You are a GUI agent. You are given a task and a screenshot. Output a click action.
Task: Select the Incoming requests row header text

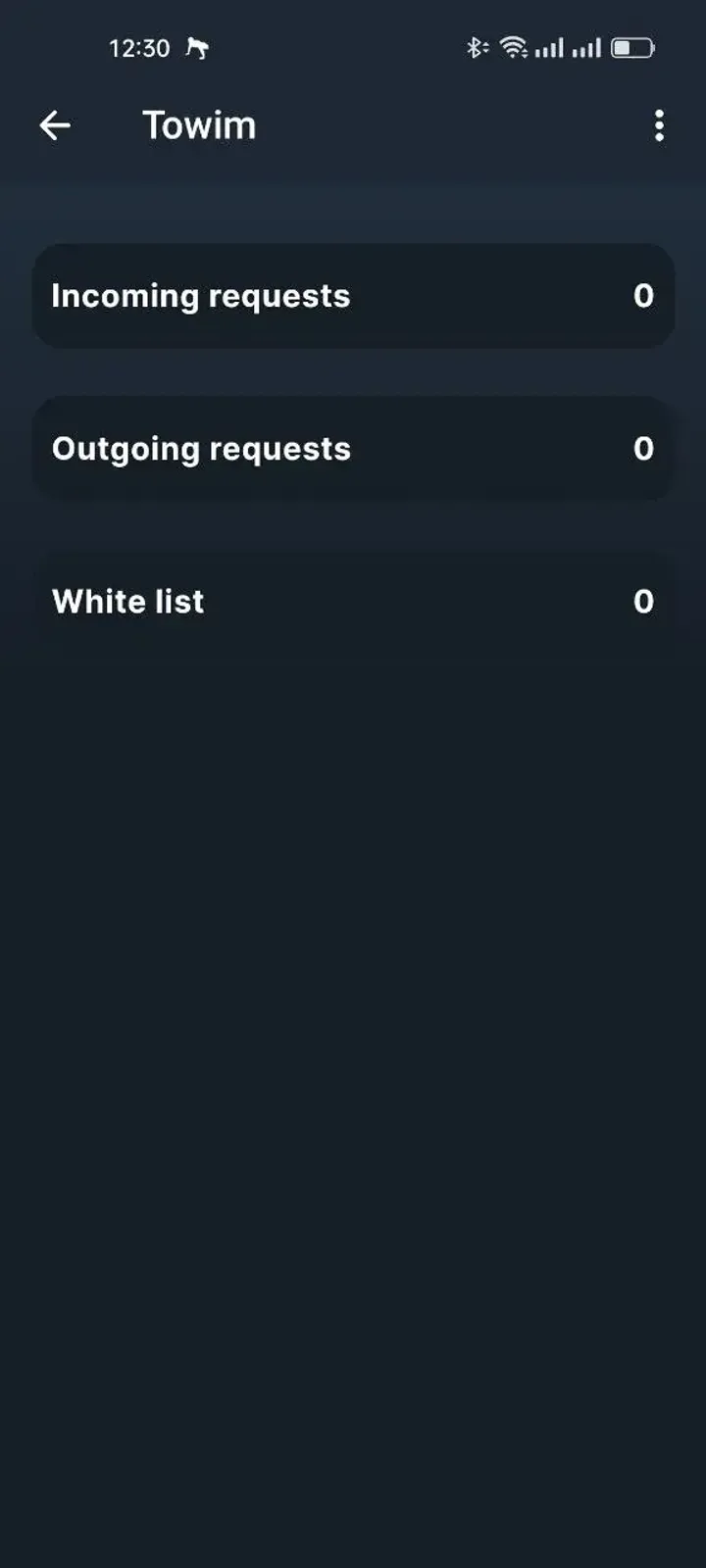click(x=201, y=295)
